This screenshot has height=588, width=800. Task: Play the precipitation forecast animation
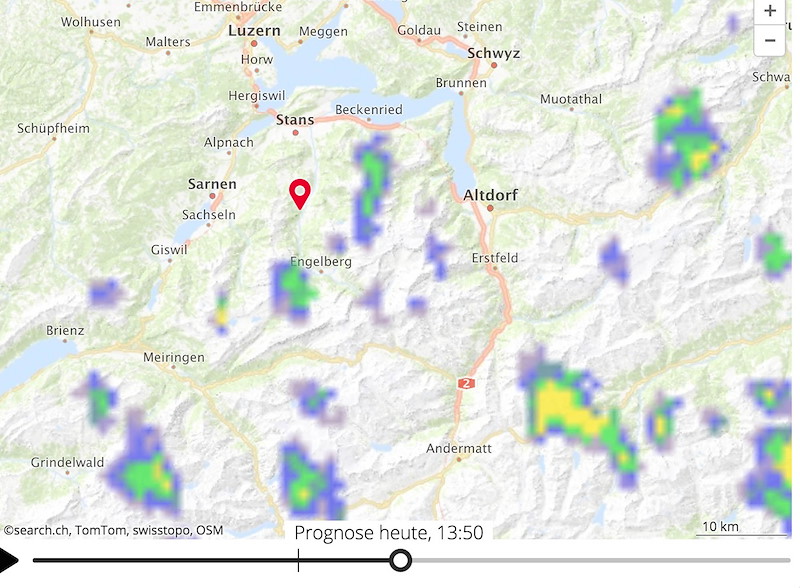click(9, 561)
